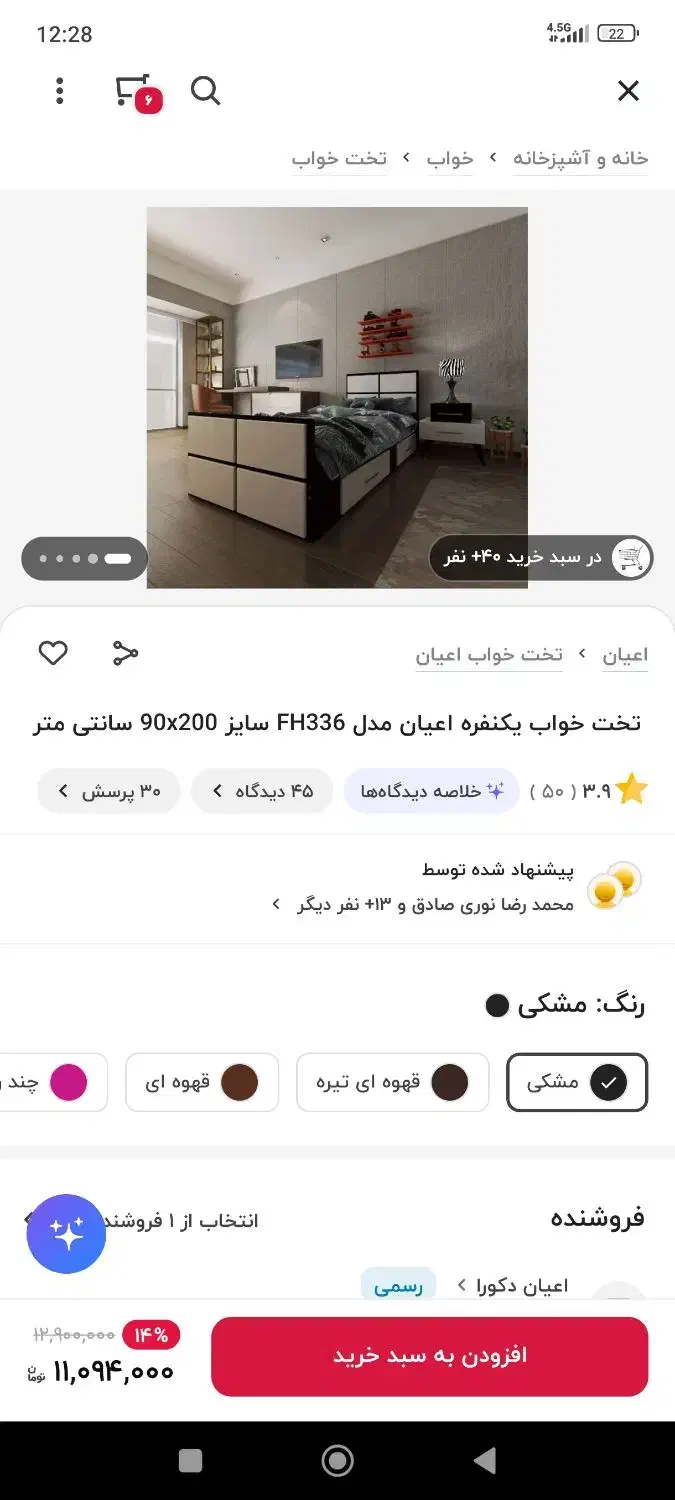This screenshot has height=1500, width=675.
Task: Open the تخت خواب breadcrumb link
Action: 339,158
